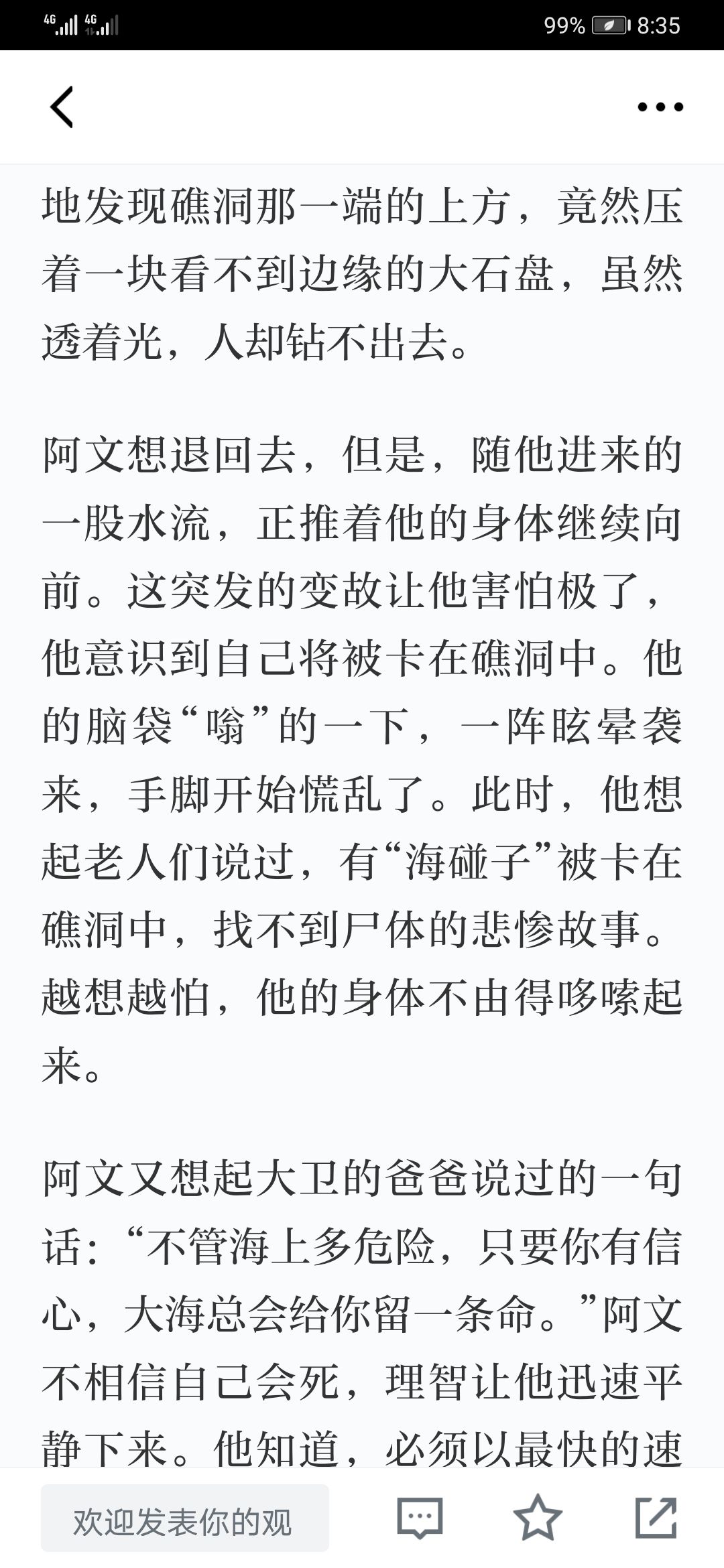Screen dimensions: 724x1568
Task: Tap the comment input field at bottom
Action: click(185, 1518)
